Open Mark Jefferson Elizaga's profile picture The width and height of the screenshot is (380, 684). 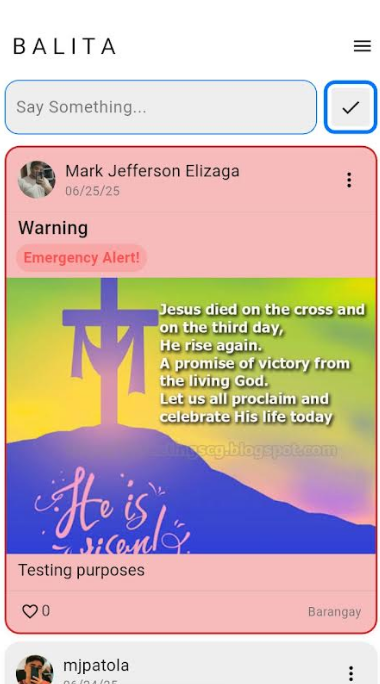tap(37, 179)
